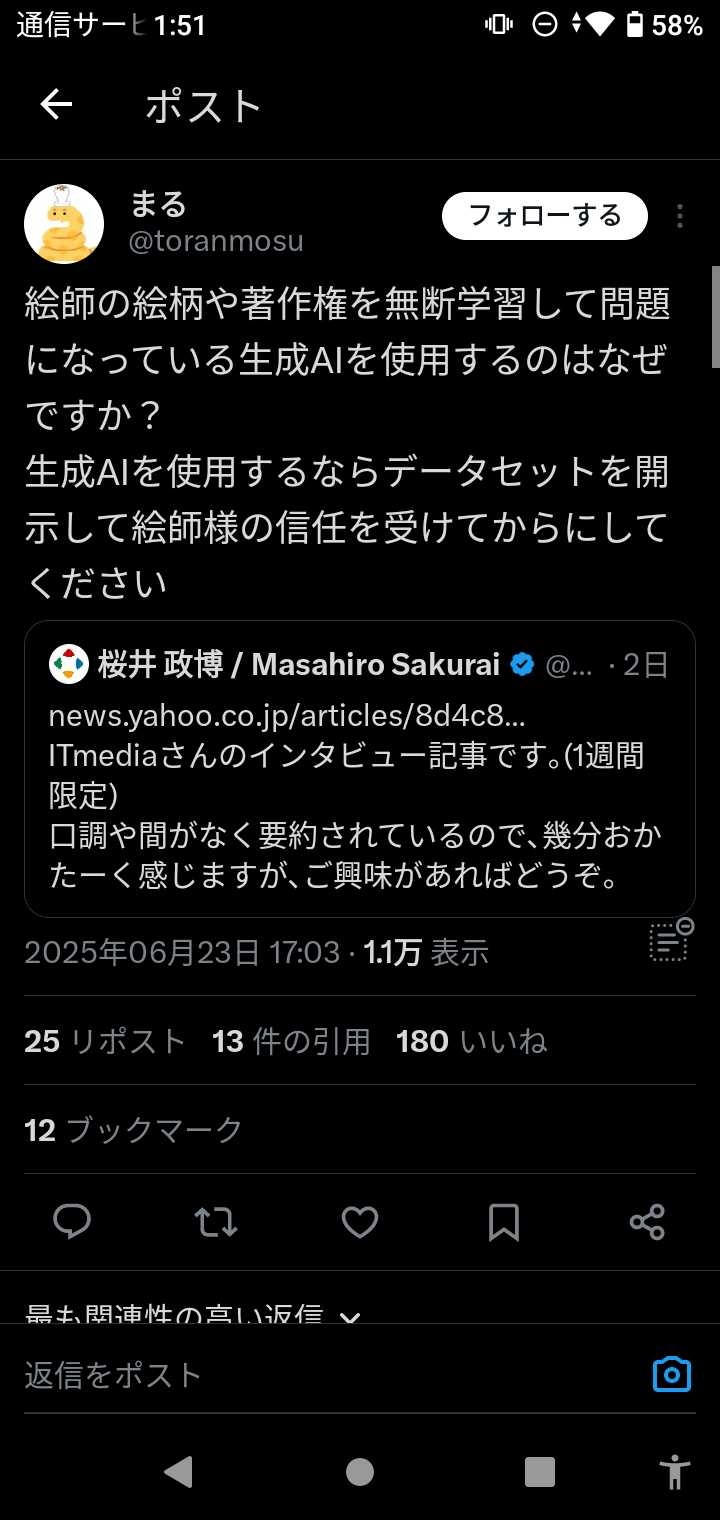Open the quoted Masahiro Sakurai post

[360, 768]
